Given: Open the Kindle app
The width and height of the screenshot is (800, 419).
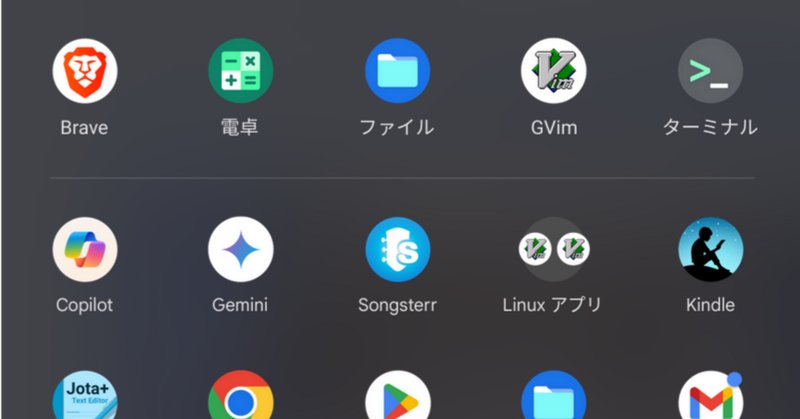Looking at the screenshot, I should [710, 250].
